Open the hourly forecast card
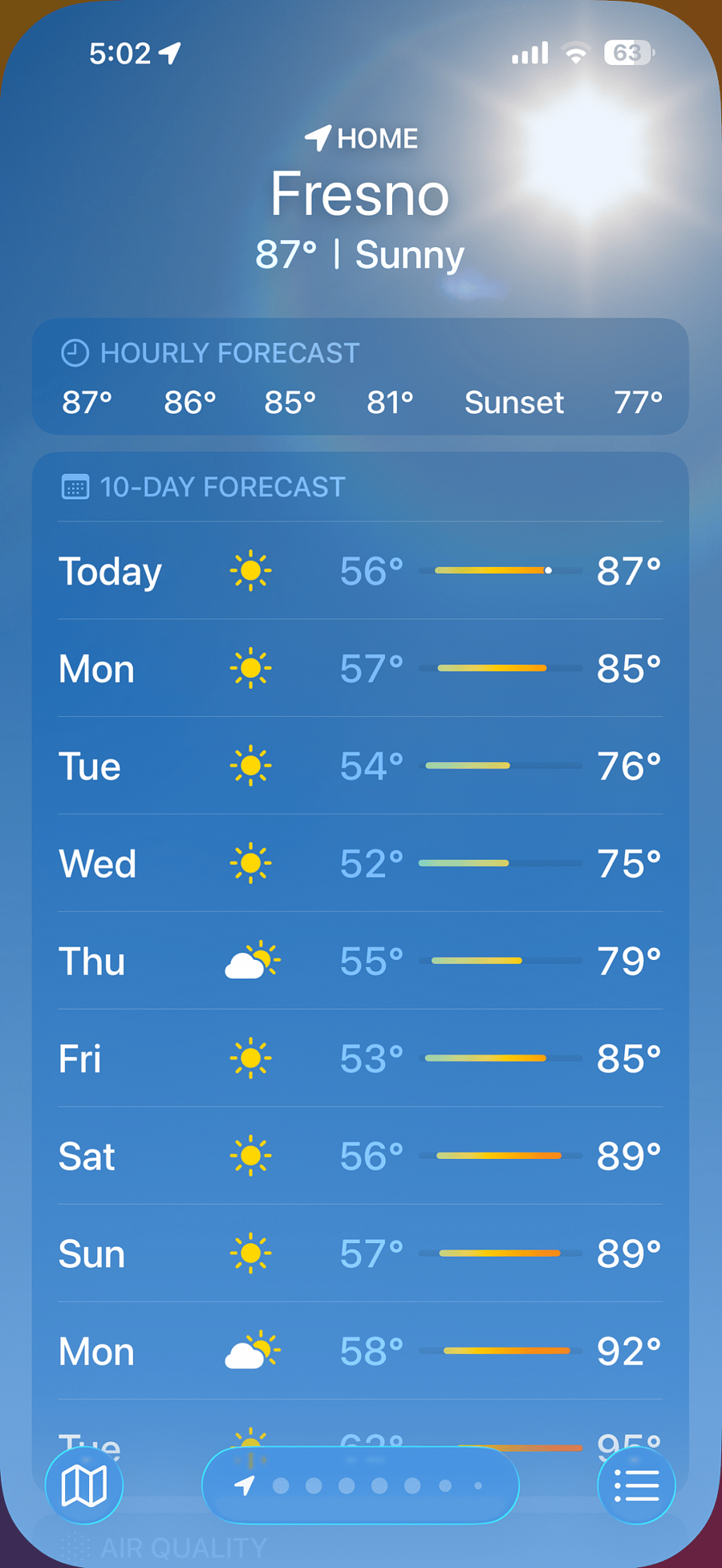Screen dimensions: 722x1568 [360, 377]
